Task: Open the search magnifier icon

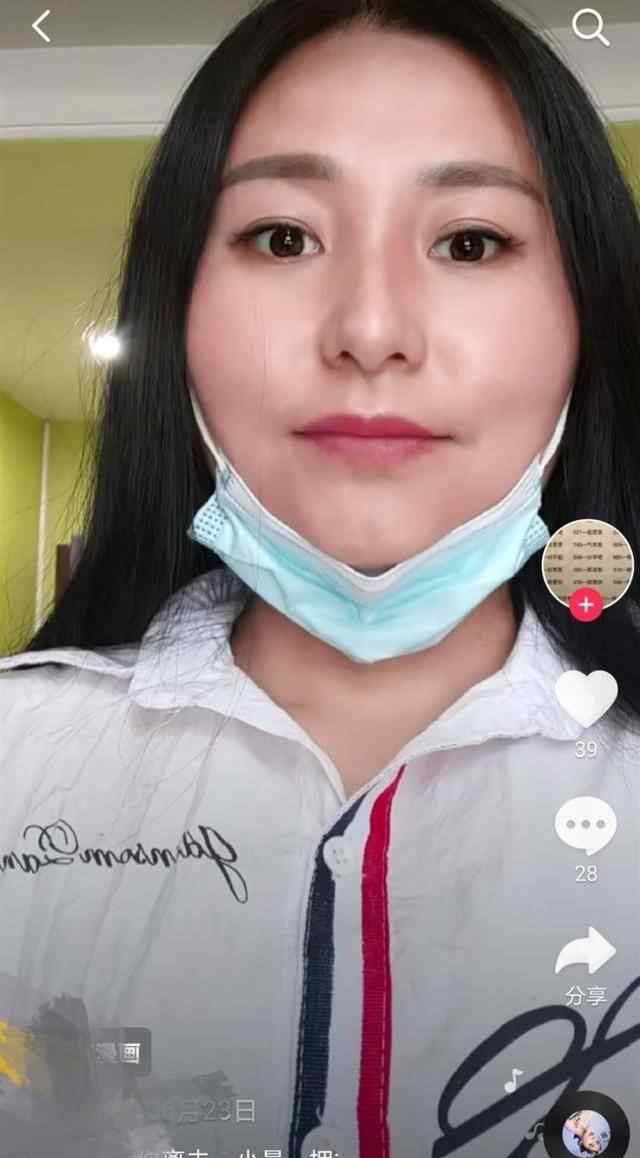Action: (590, 29)
